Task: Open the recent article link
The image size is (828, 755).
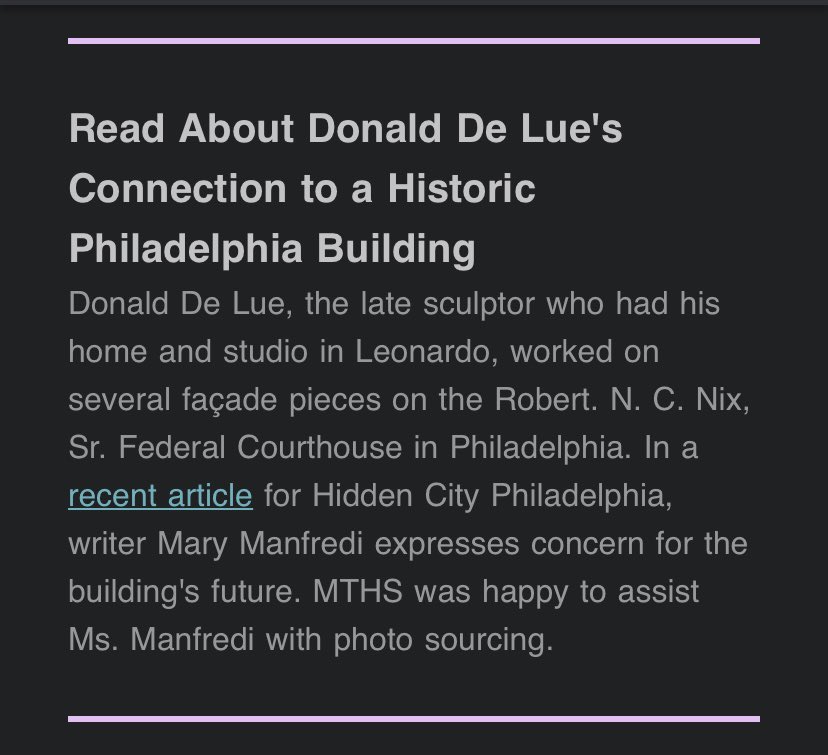Action: (x=160, y=496)
